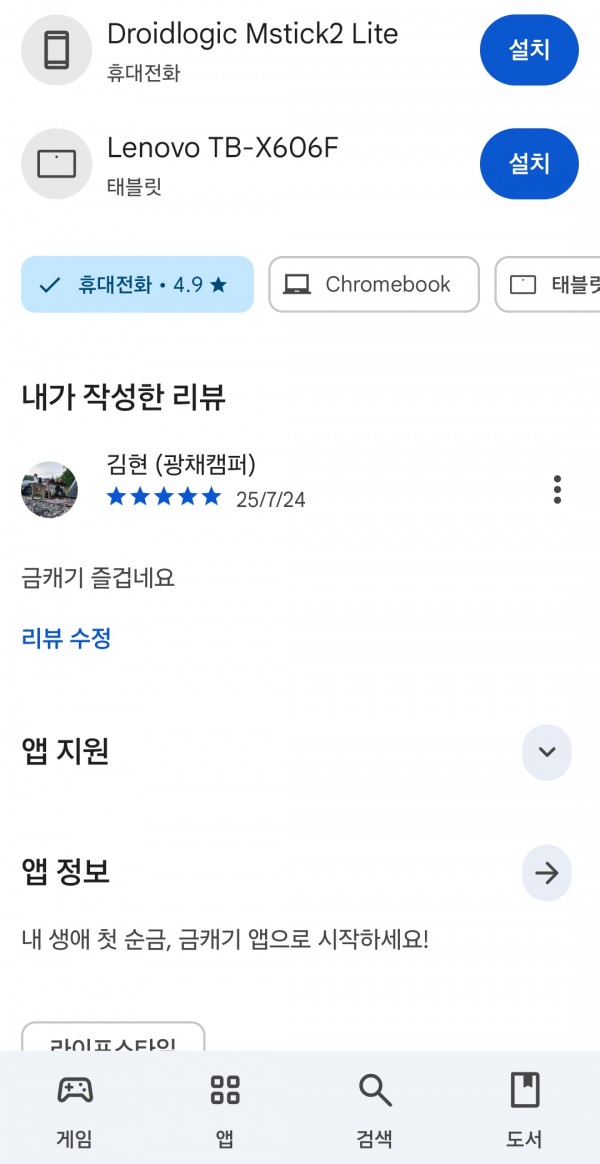Select the Chromebook chip
The image size is (600, 1164).
coord(374,284)
